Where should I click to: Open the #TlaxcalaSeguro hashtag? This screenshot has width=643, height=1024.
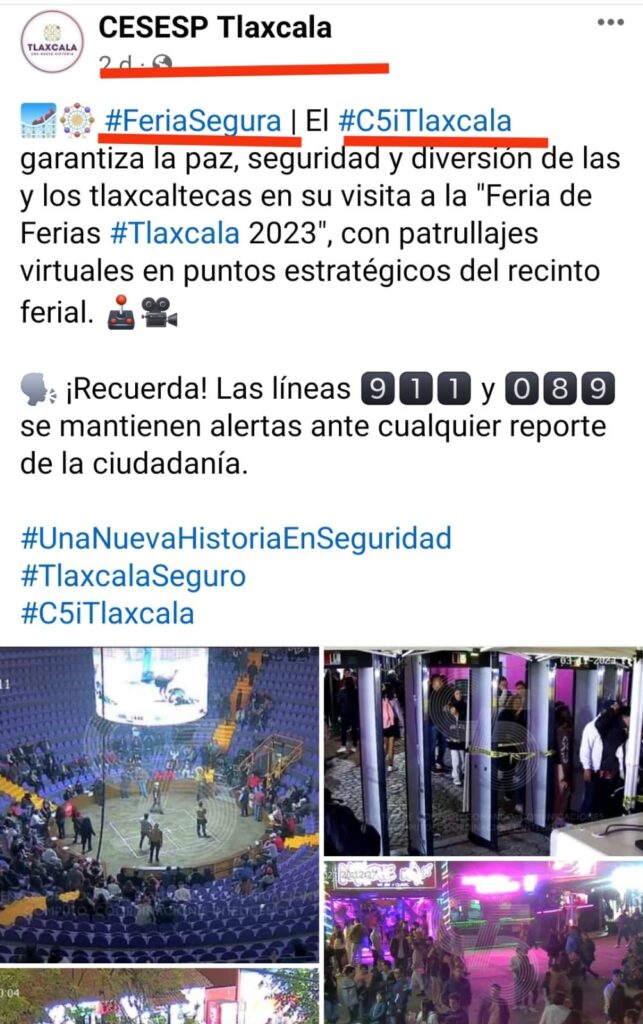[x=133, y=576]
